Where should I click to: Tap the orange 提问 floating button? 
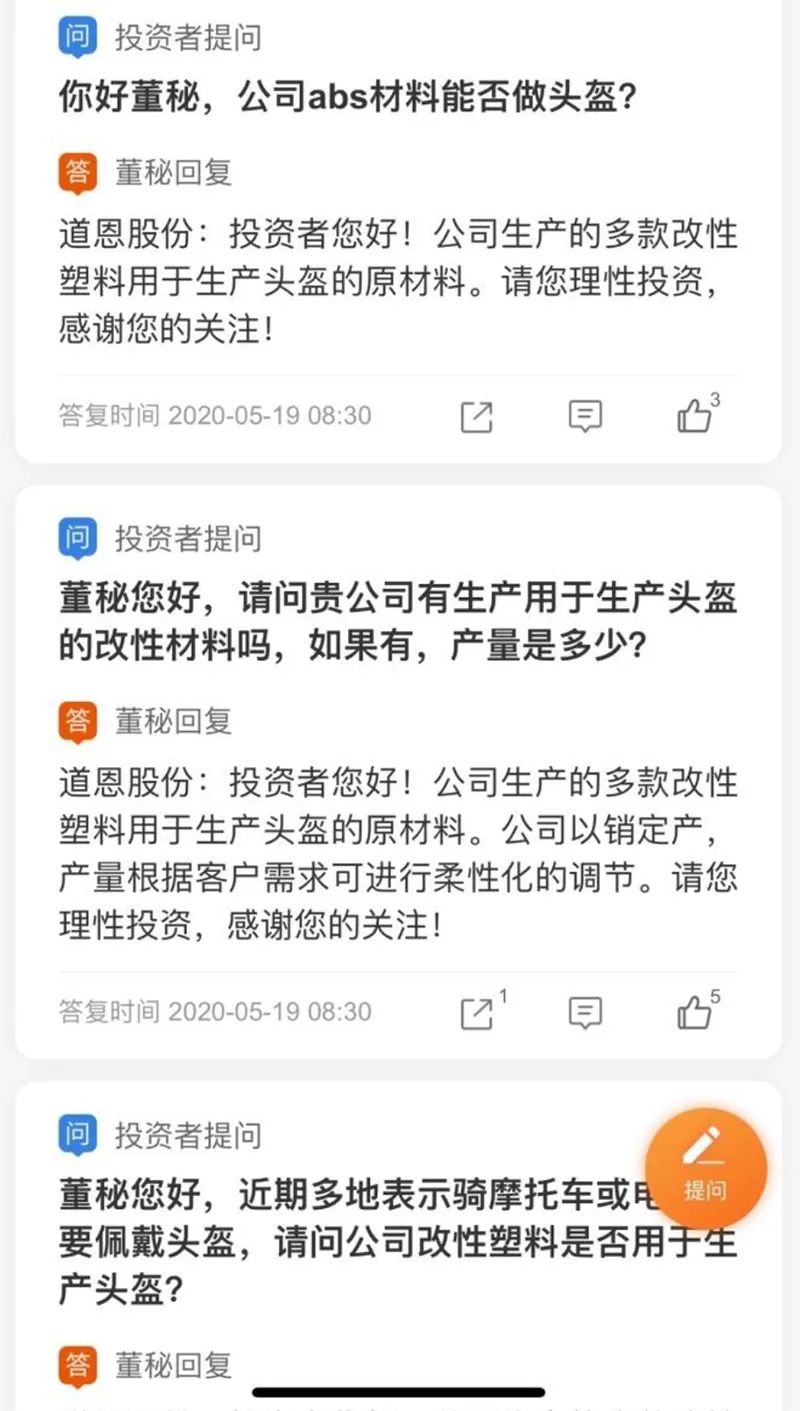pos(705,1167)
